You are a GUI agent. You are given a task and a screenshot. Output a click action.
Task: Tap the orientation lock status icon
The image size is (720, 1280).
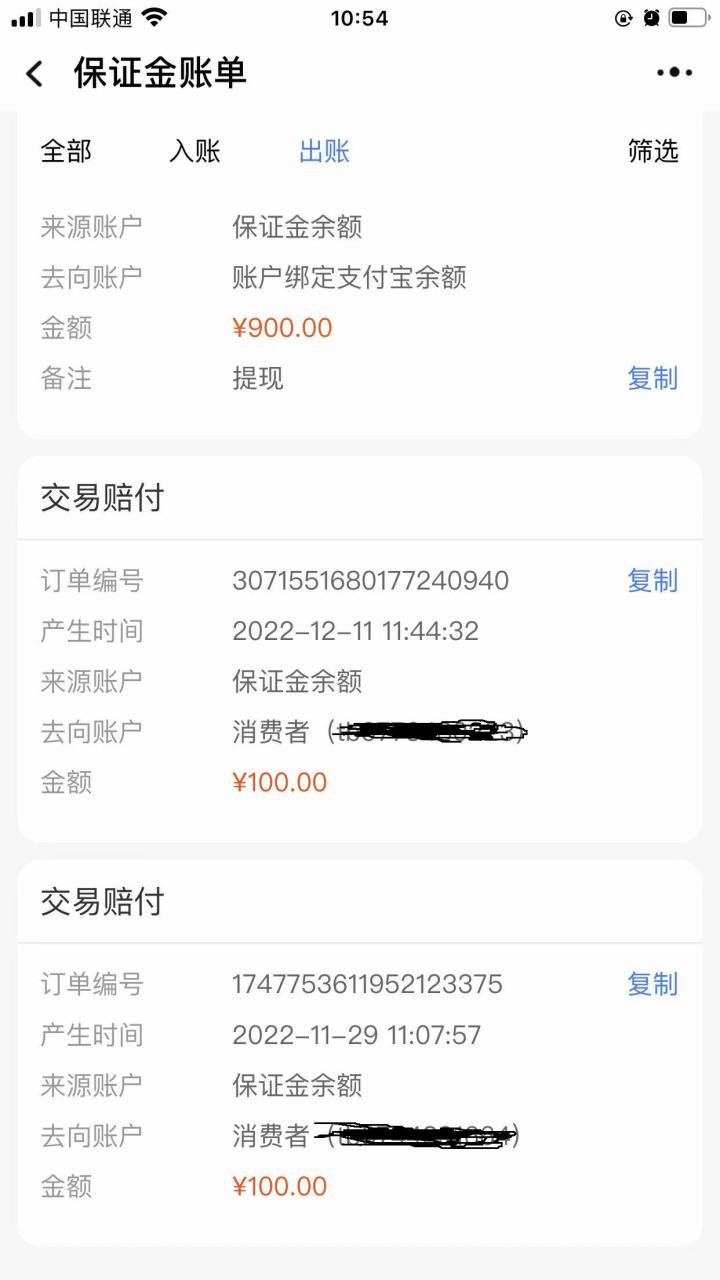pyautogui.click(x=623, y=17)
